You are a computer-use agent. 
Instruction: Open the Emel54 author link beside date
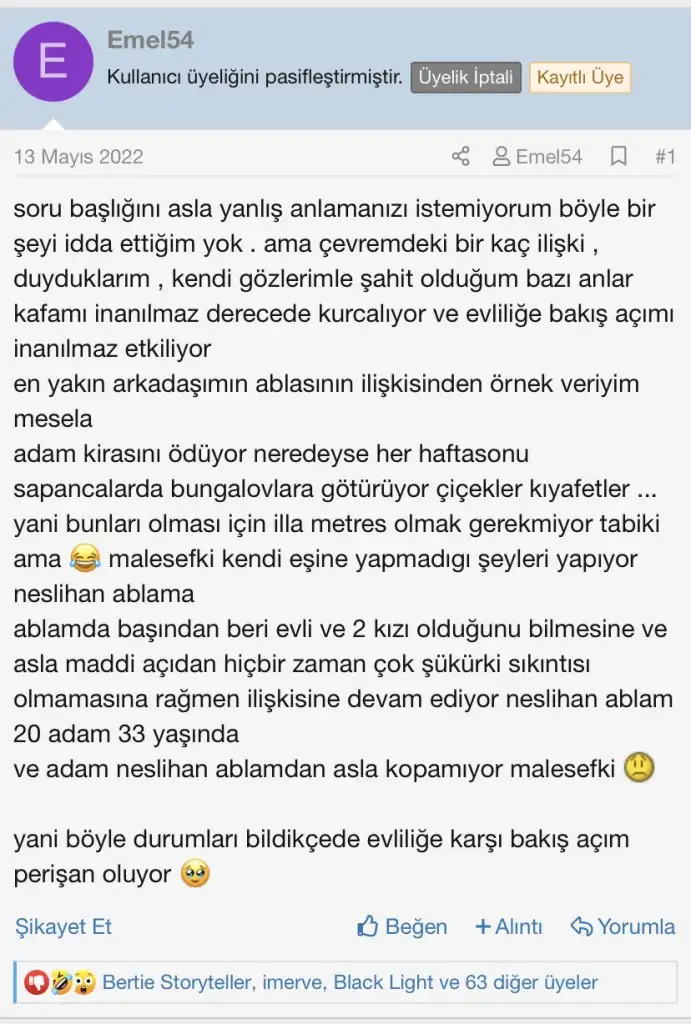tap(537, 157)
